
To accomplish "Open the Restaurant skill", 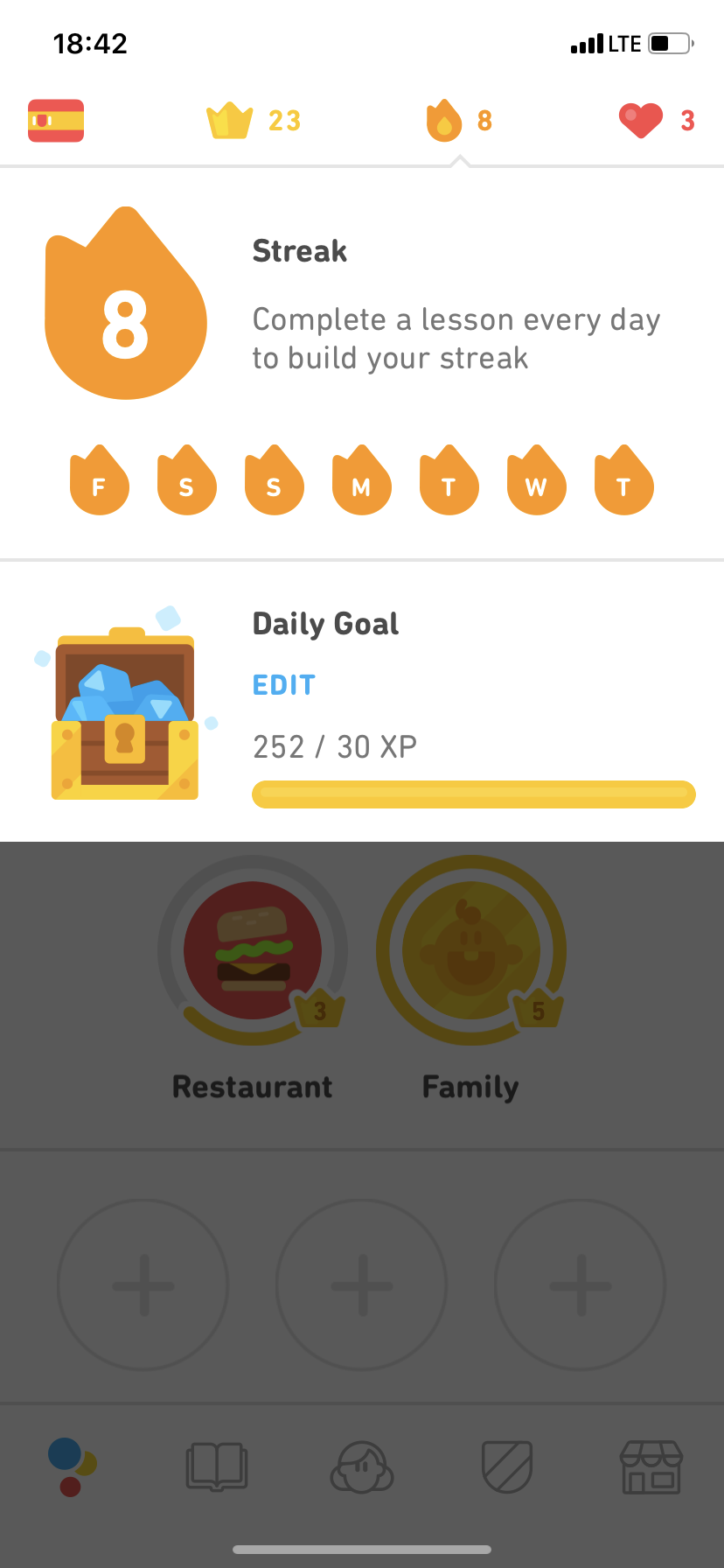I will [253, 950].
